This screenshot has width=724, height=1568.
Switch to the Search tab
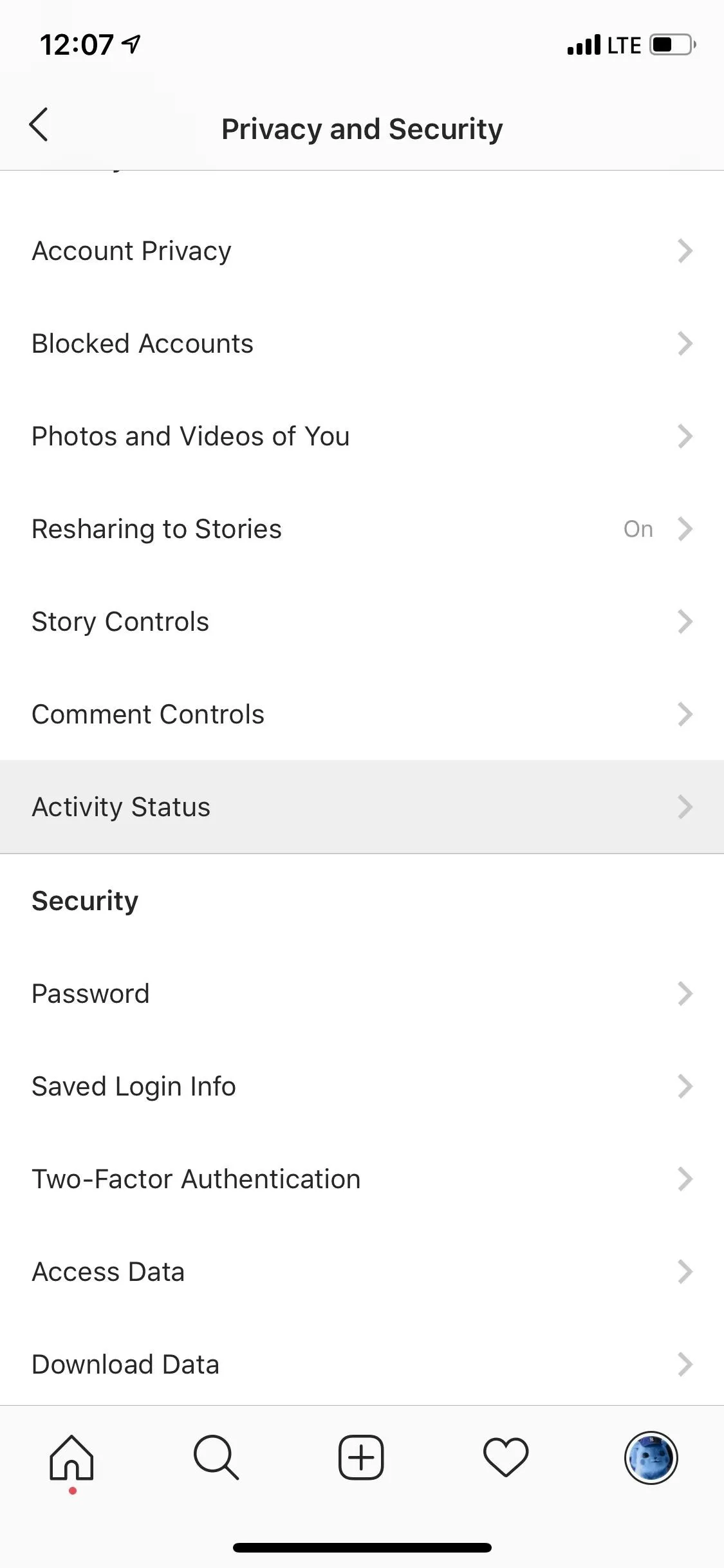216,1458
